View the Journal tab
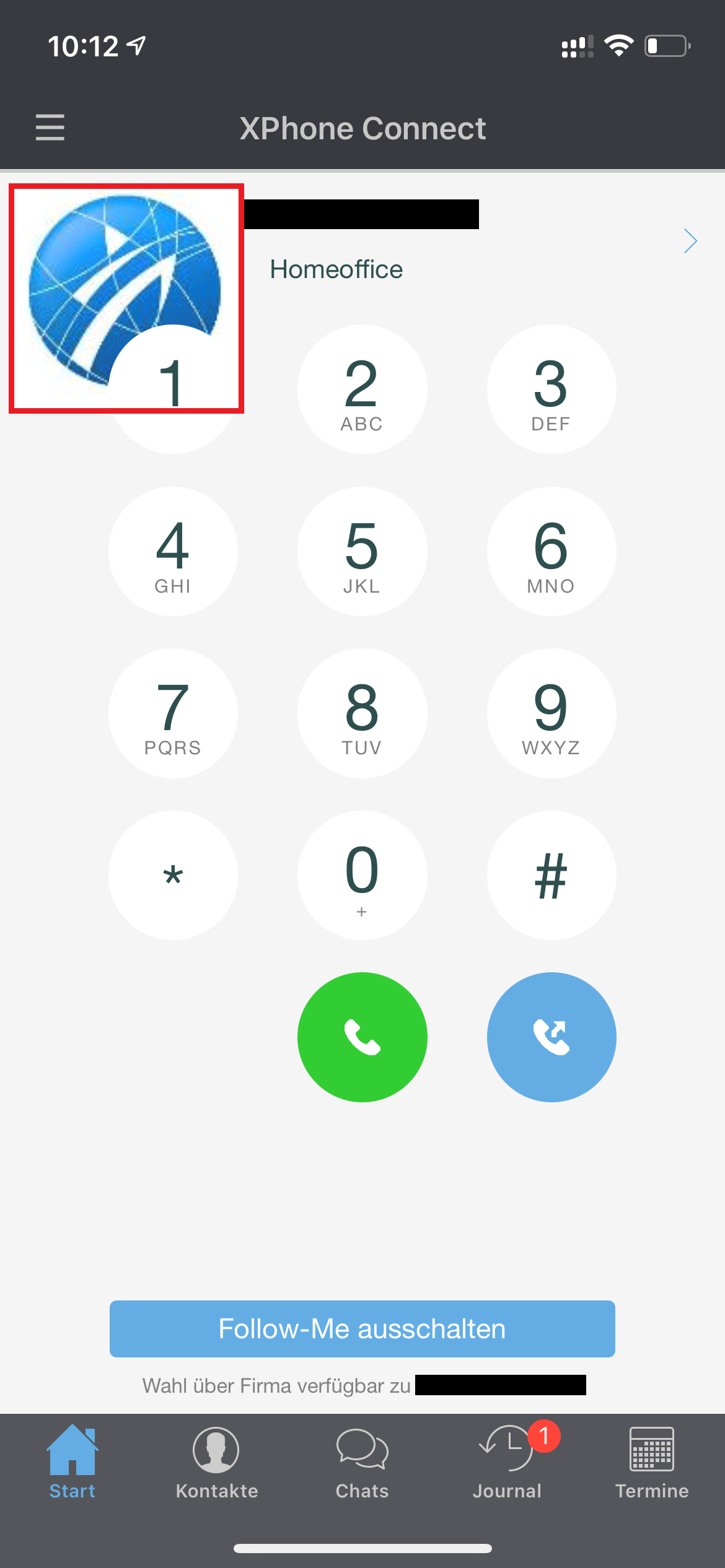This screenshot has height=1568, width=725. click(x=507, y=1463)
